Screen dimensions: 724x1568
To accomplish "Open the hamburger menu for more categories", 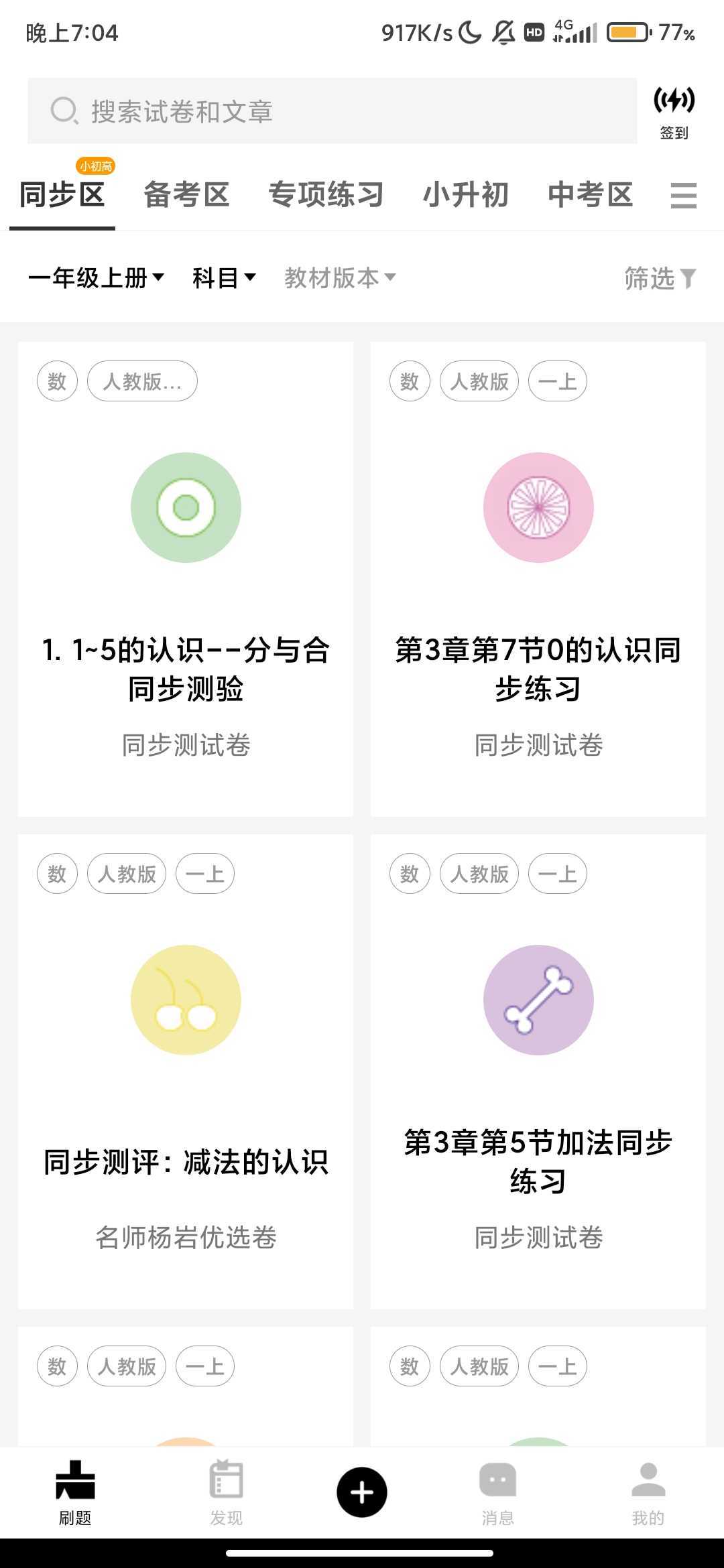I will point(684,196).
